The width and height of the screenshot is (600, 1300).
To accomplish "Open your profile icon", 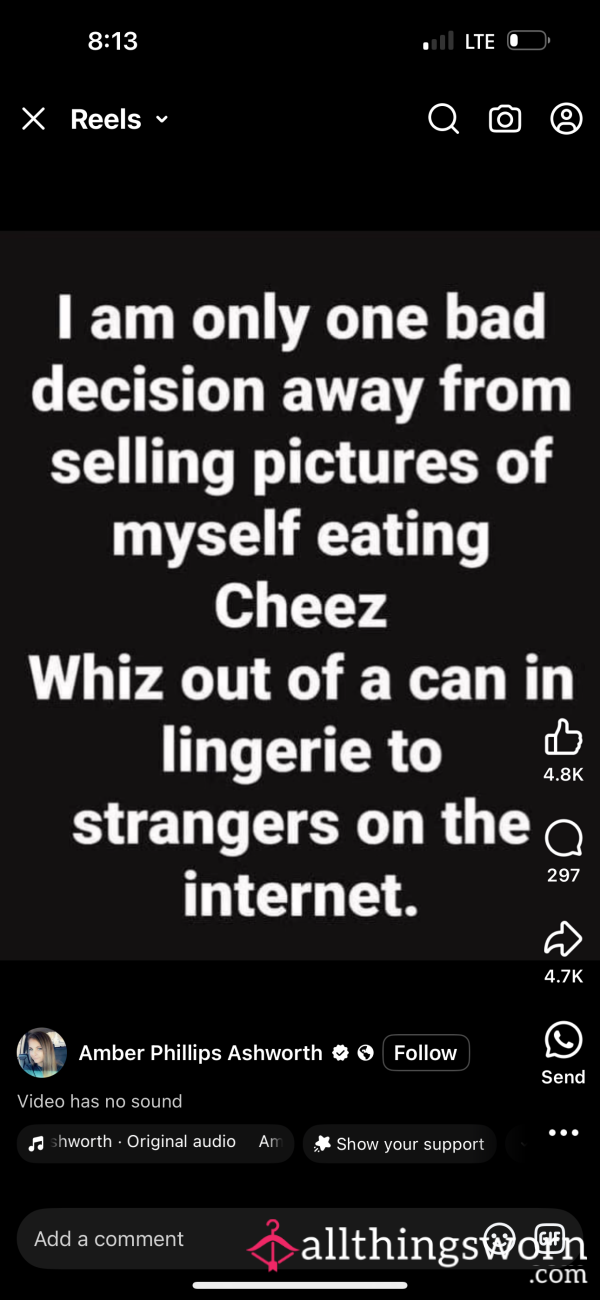I will point(566,119).
